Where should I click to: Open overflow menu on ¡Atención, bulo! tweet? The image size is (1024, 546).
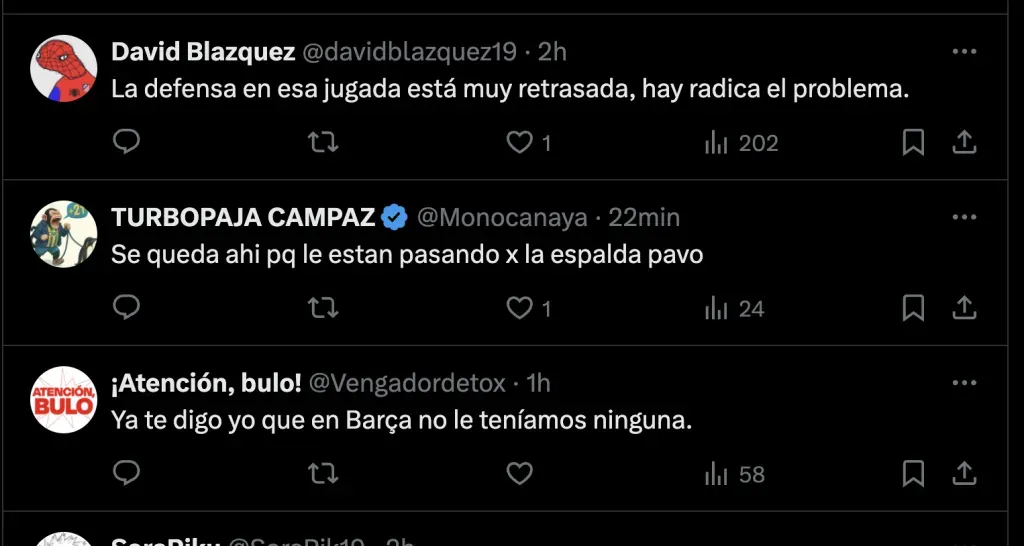(964, 382)
